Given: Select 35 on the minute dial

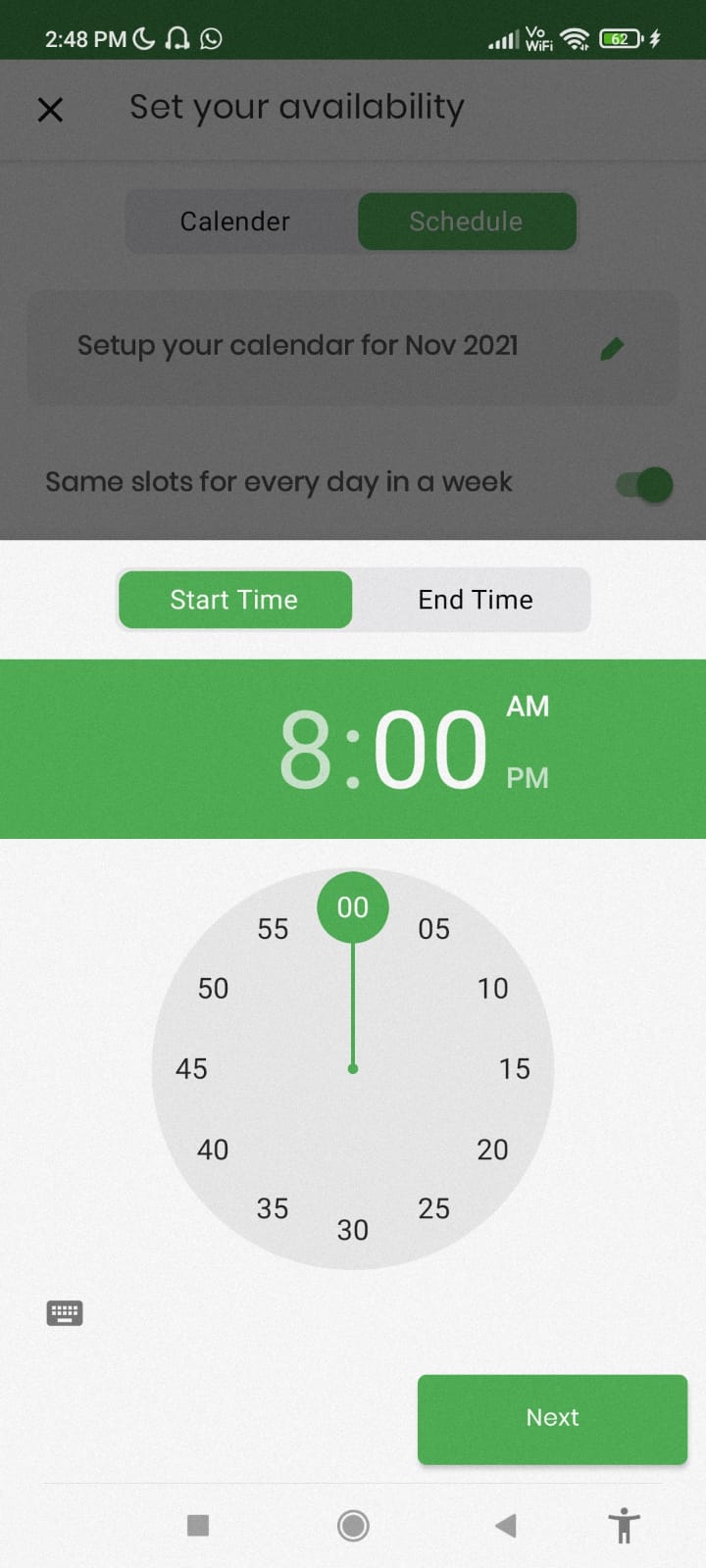Looking at the screenshot, I should click(x=273, y=1208).
